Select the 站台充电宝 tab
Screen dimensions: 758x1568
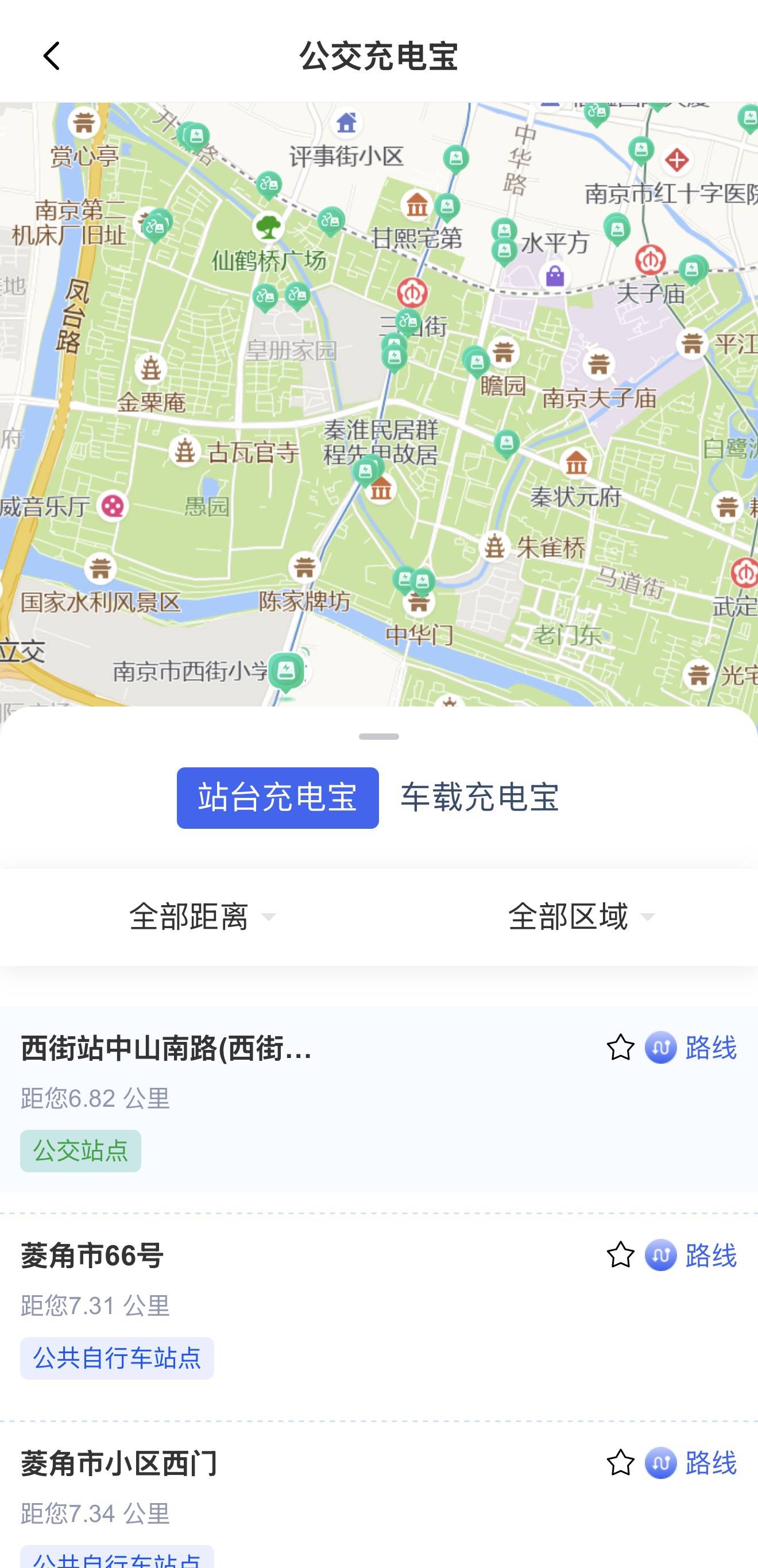[277, 797]
